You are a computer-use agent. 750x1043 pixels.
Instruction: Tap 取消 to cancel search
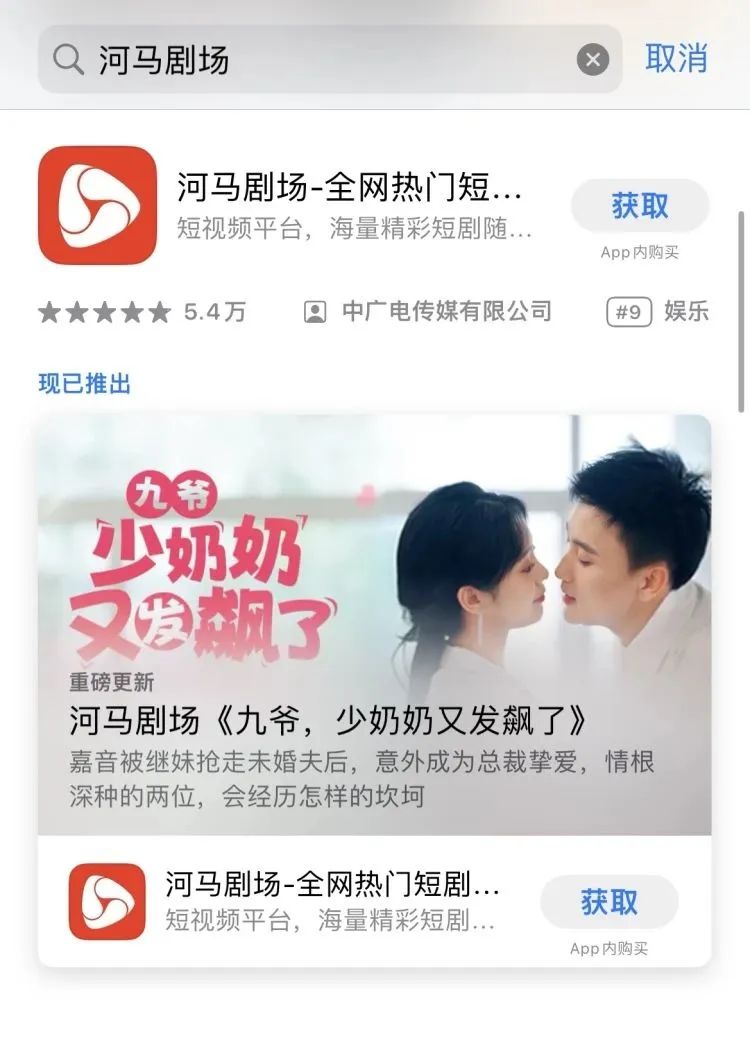(676, 58)
